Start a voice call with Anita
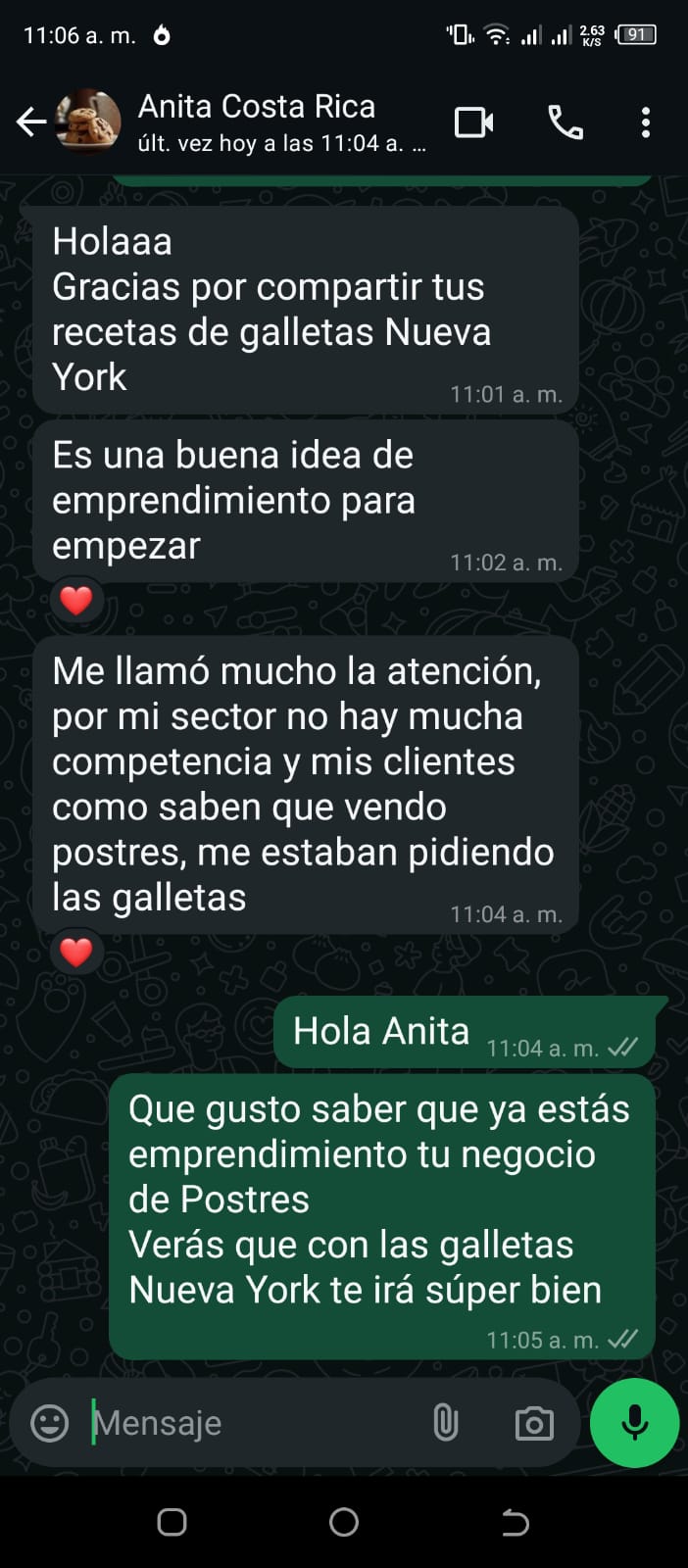The height and width of the screenshot is (1568, 688). 565,122
